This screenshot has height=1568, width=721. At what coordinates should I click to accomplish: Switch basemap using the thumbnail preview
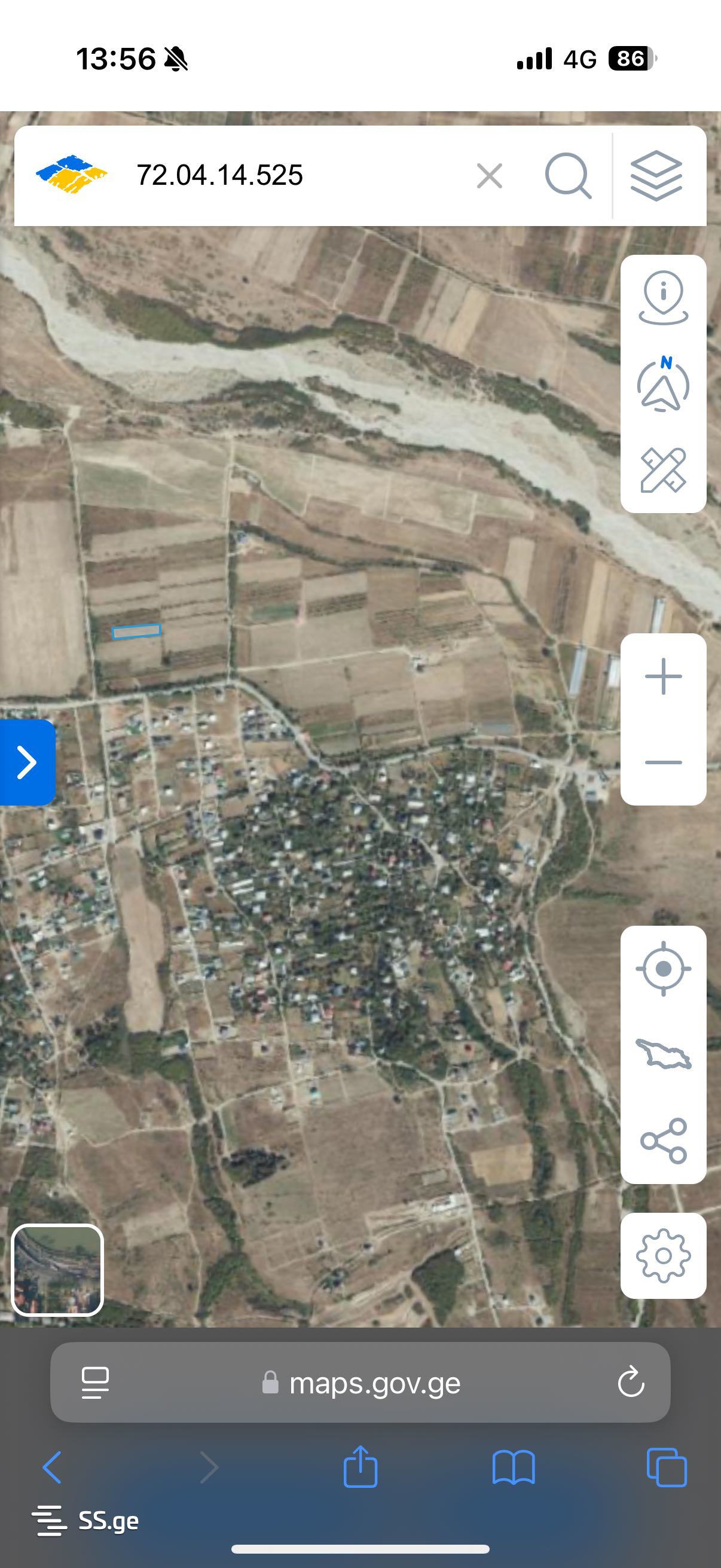click(57, 1269)
